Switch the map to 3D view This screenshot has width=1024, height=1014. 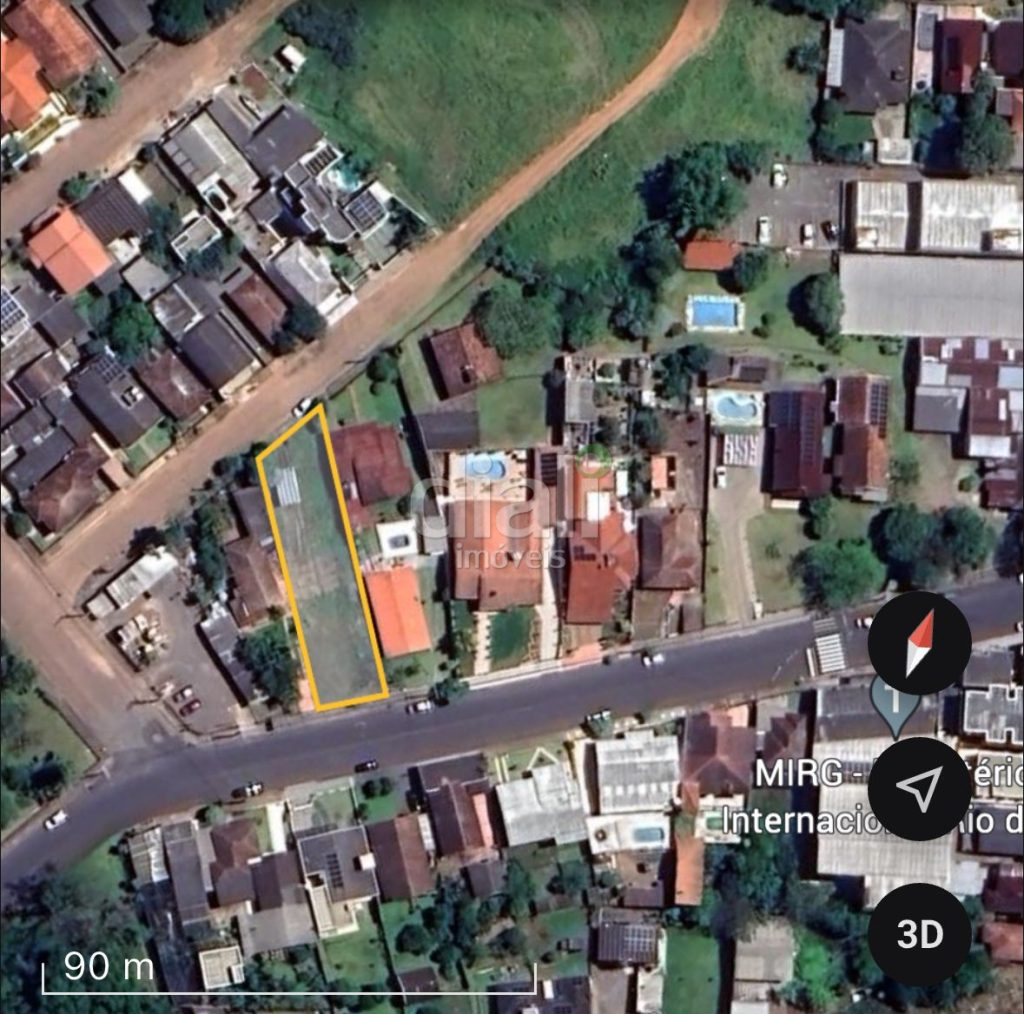(x=919, y=934)
